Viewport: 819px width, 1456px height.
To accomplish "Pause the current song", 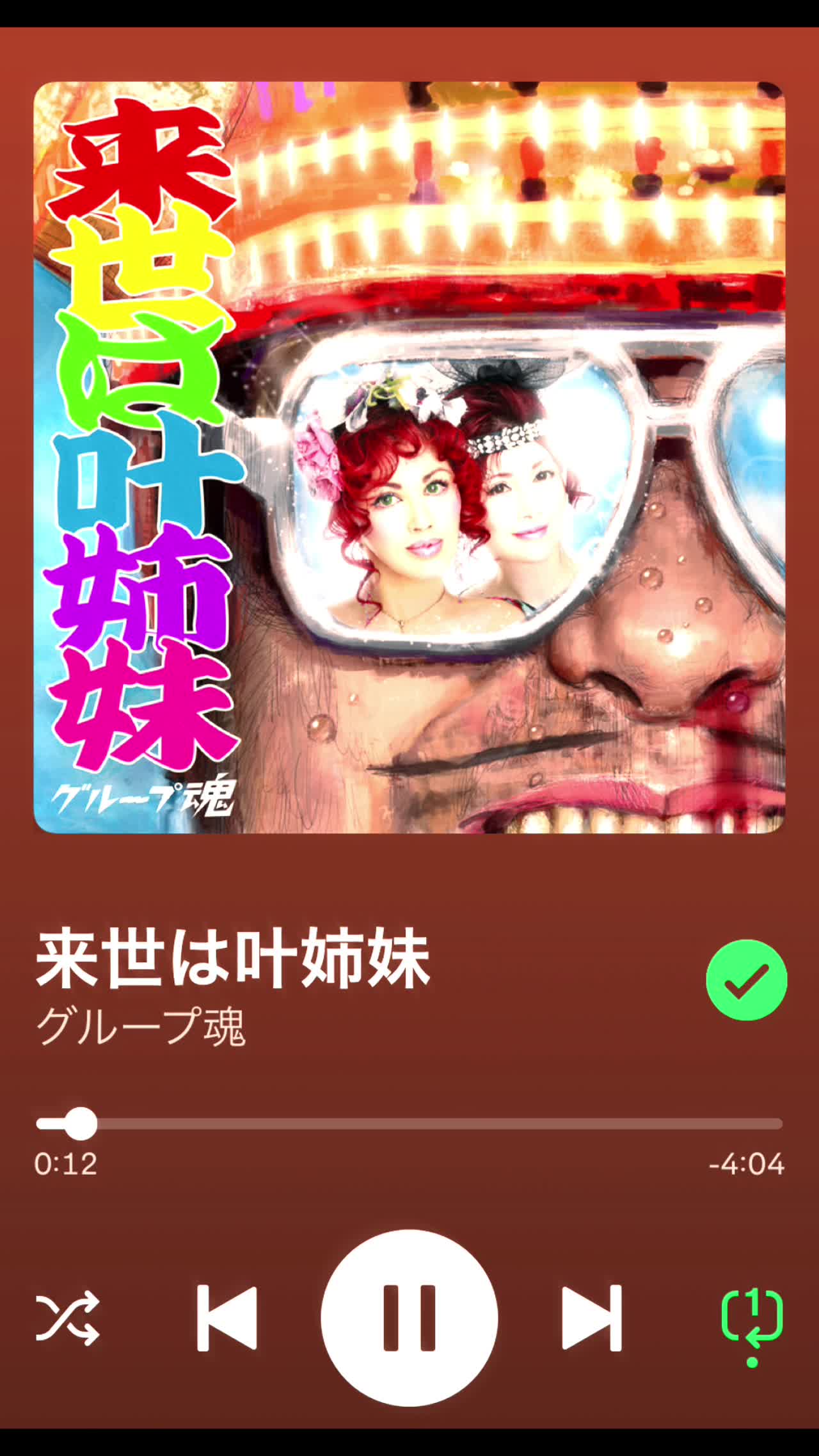I will [409, 1317].
